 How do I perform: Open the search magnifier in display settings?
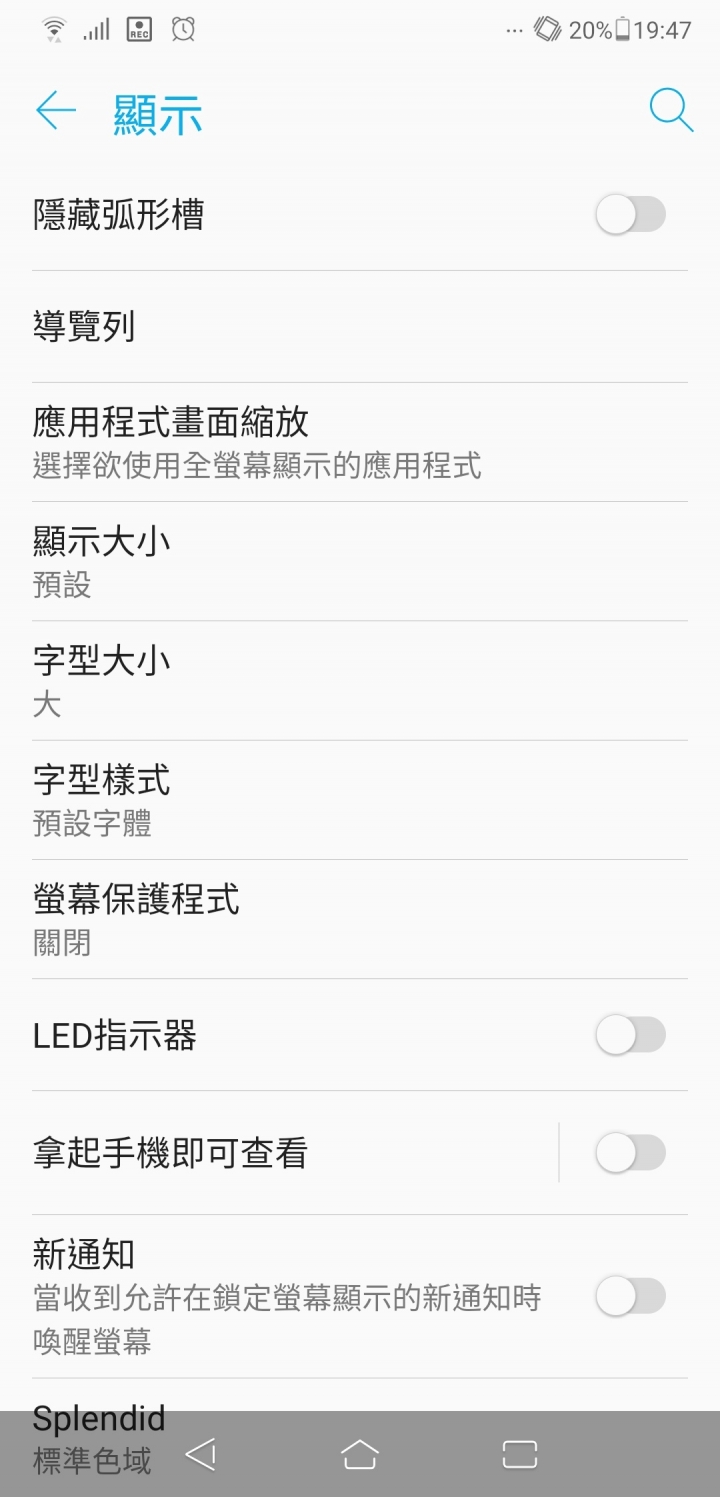coord(671,110)
